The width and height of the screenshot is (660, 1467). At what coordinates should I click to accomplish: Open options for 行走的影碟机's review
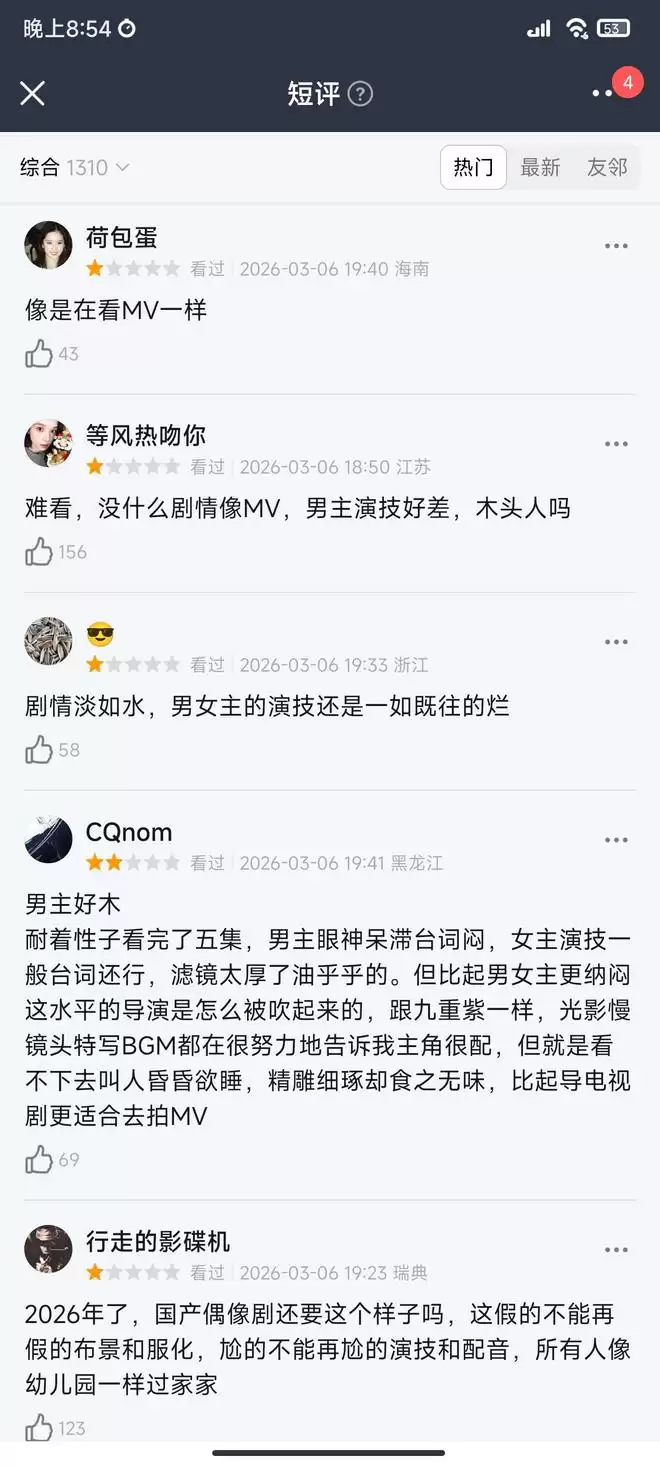click(616, 1250)
